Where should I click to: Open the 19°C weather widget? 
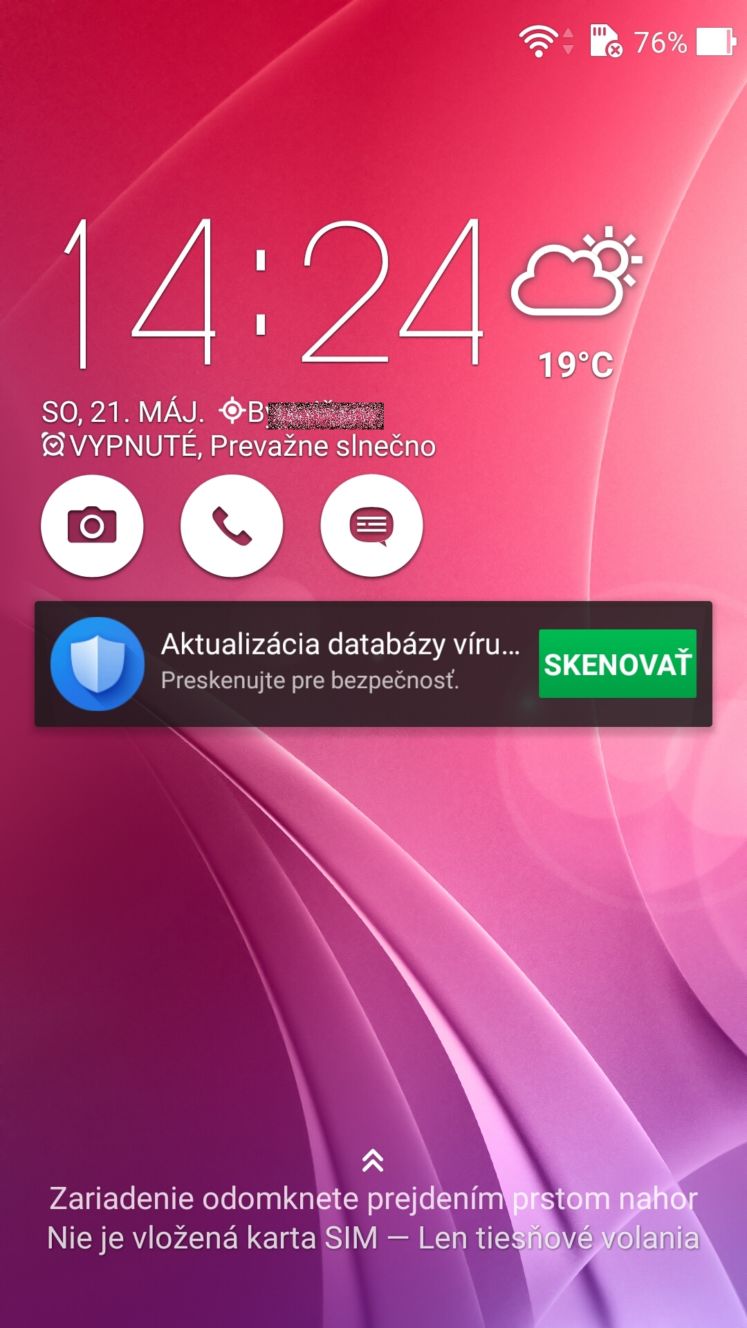coord(576,304)
